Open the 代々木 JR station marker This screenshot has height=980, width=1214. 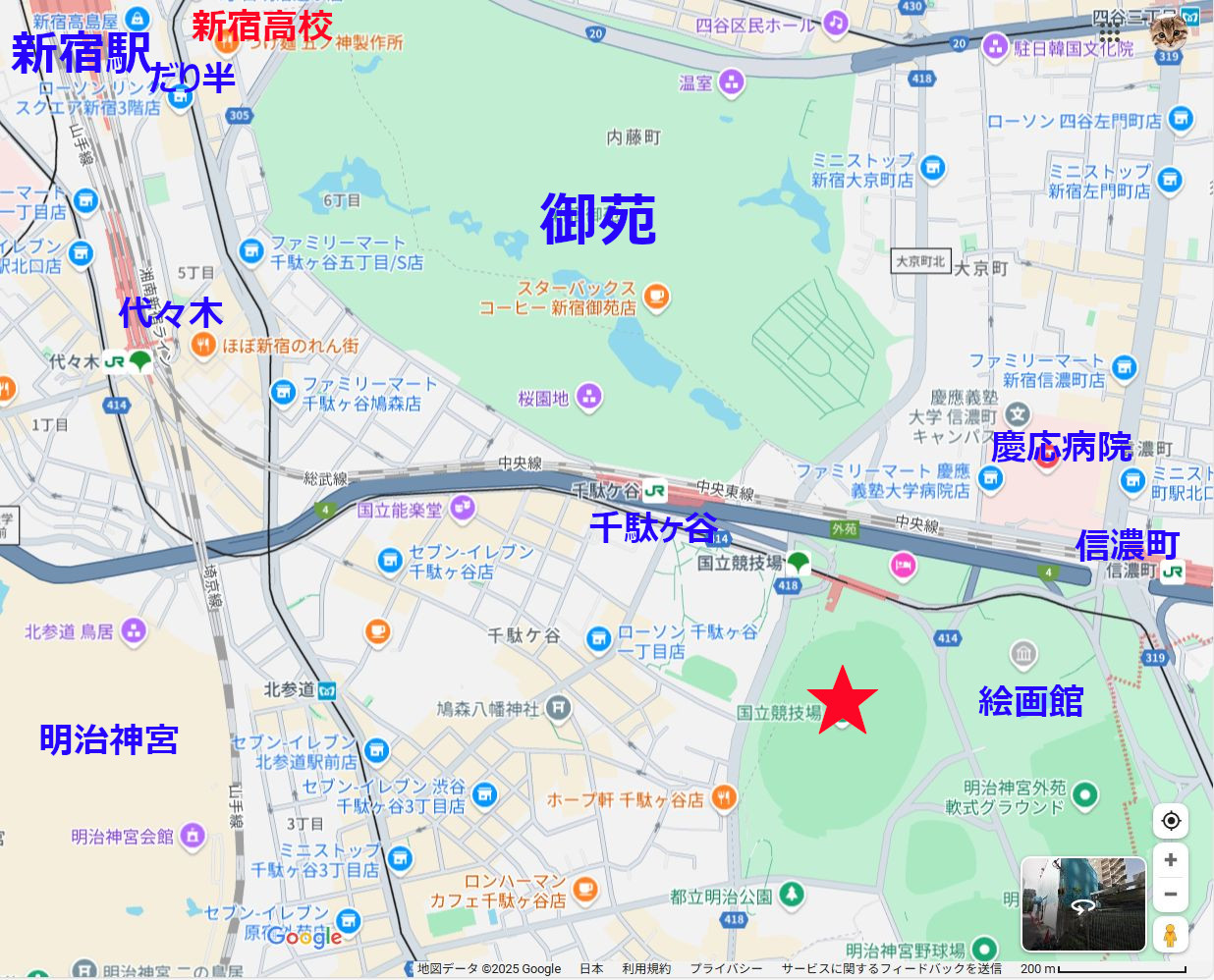[115, 361]
